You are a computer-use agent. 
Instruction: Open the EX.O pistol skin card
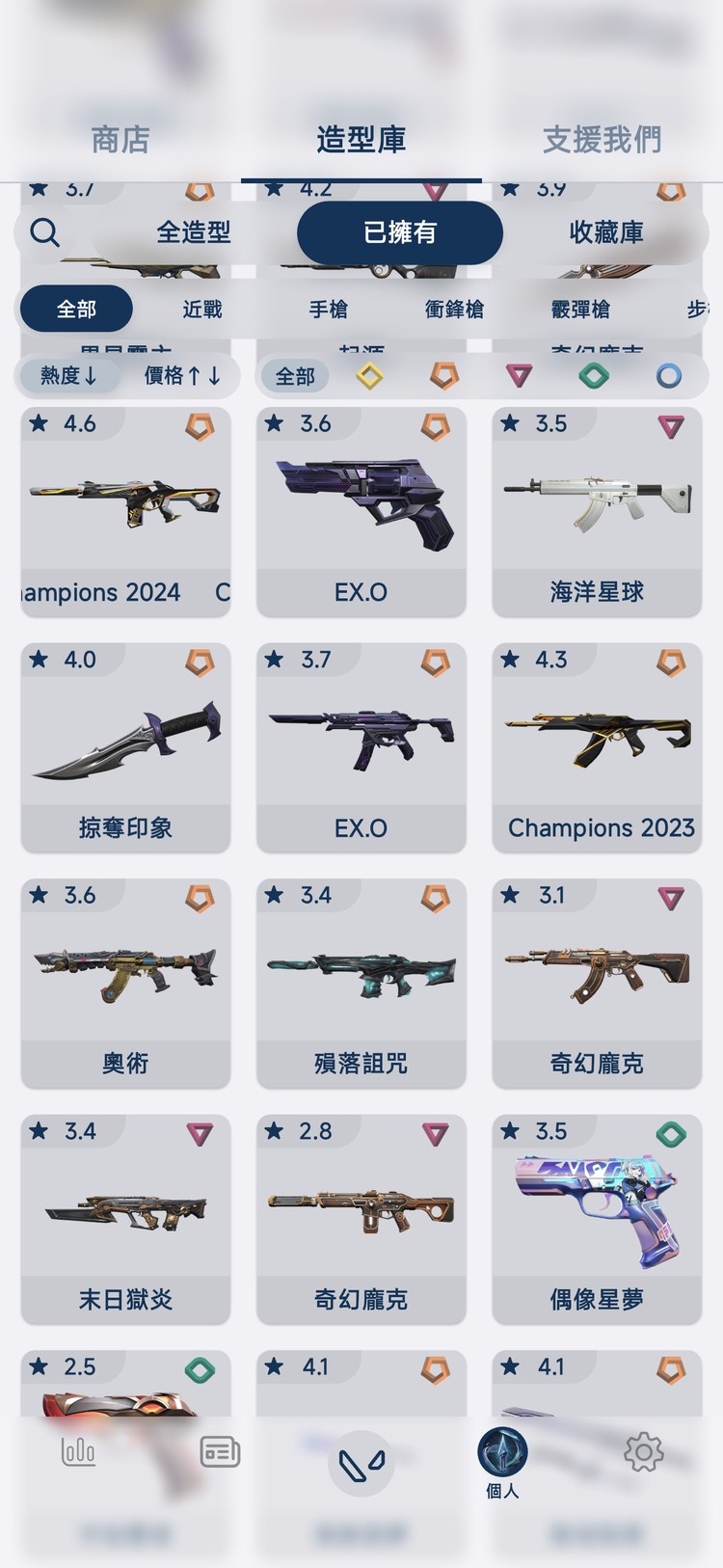(361, 511)
